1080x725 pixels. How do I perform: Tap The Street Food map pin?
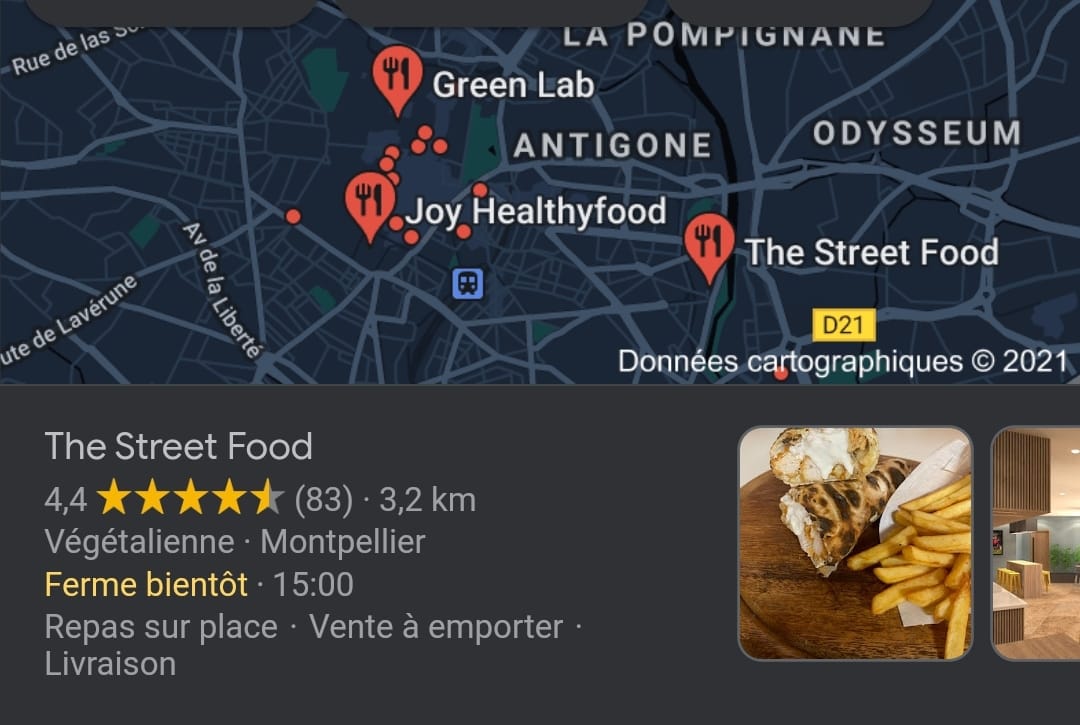click(709, 243)
